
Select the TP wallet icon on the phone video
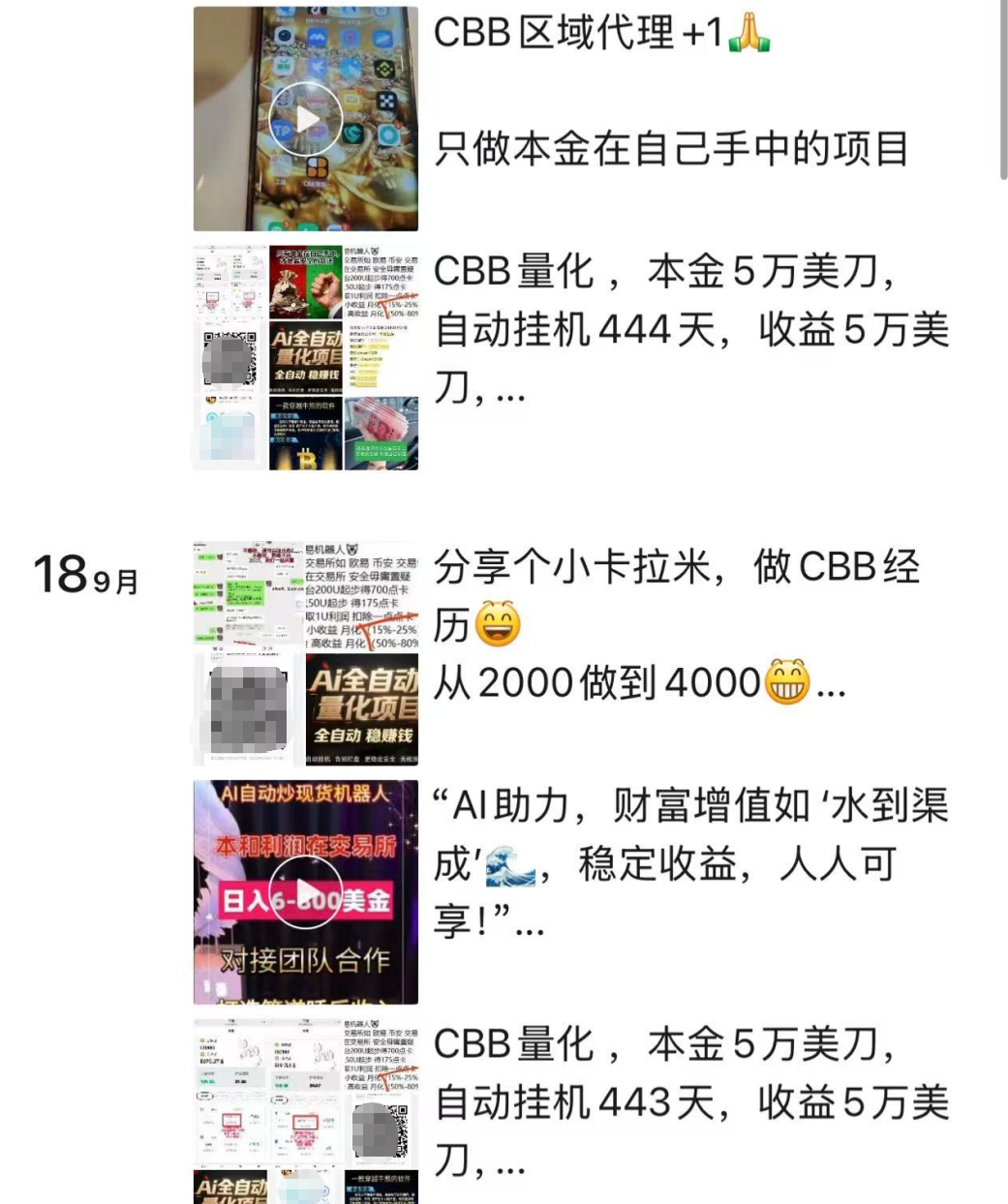[281, 131]
